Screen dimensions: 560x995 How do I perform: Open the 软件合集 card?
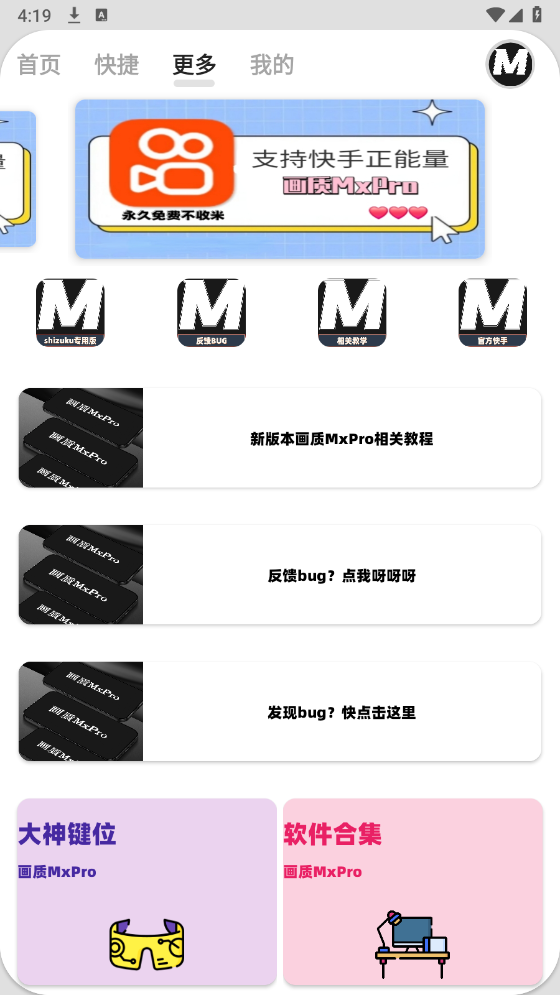(x=413, y=892)
